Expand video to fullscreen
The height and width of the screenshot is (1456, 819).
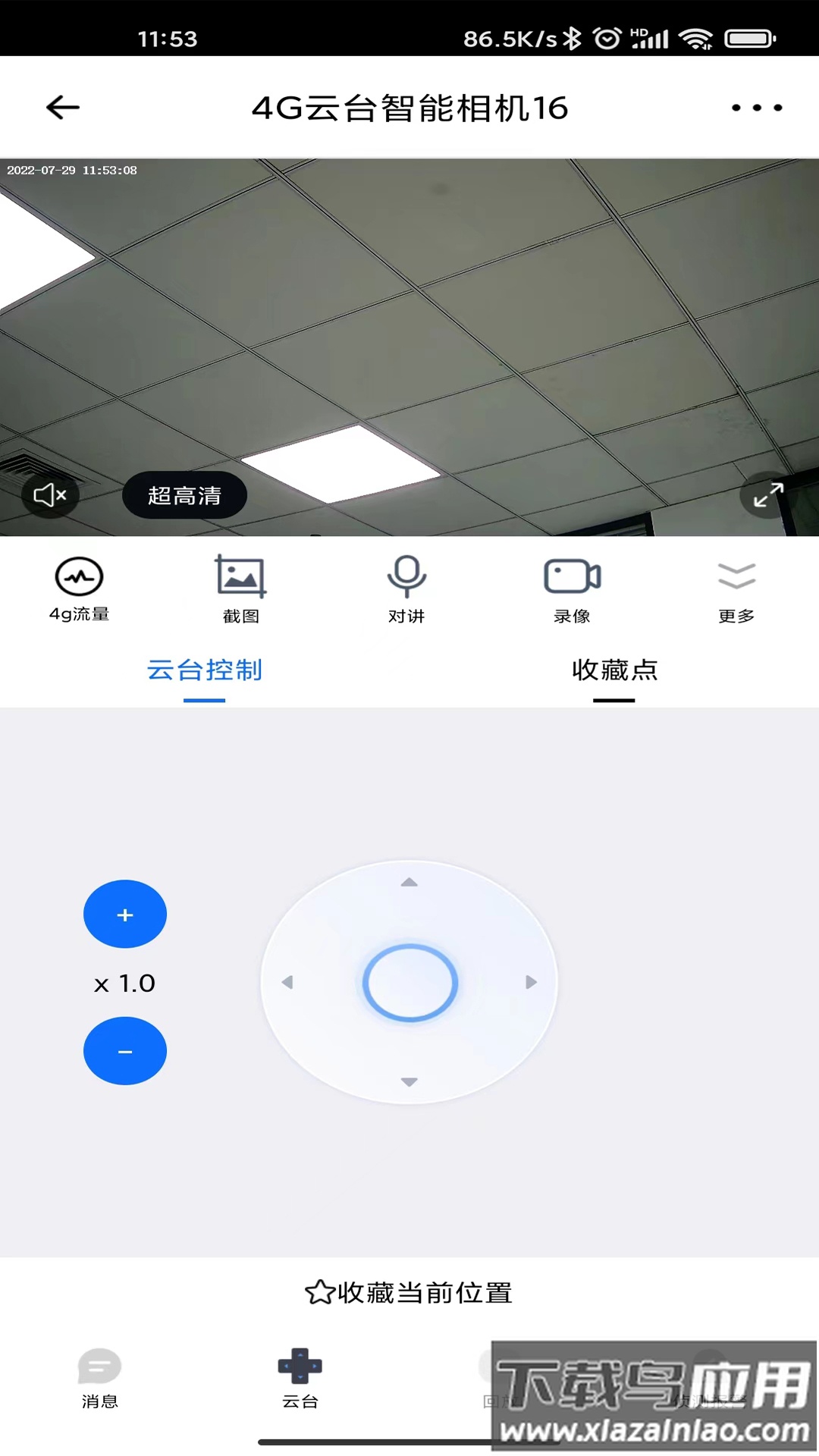[767, 495]
